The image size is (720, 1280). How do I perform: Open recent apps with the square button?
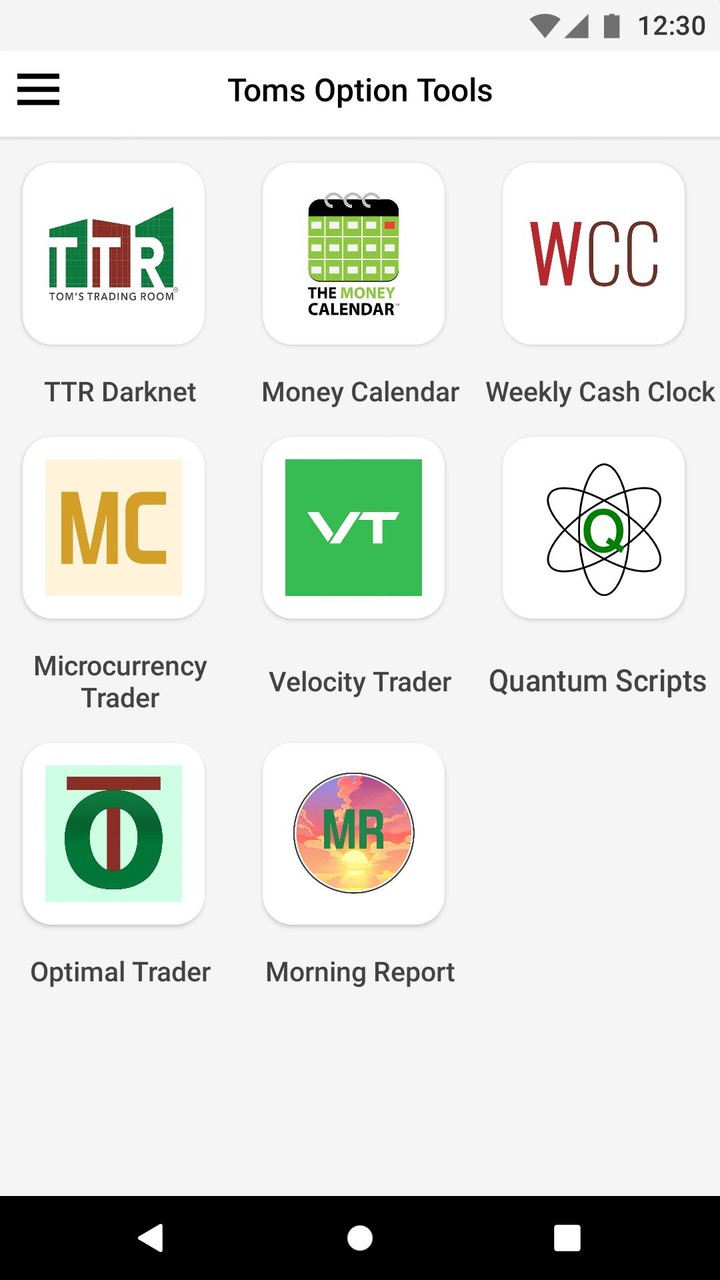[x=566, y=1238]
